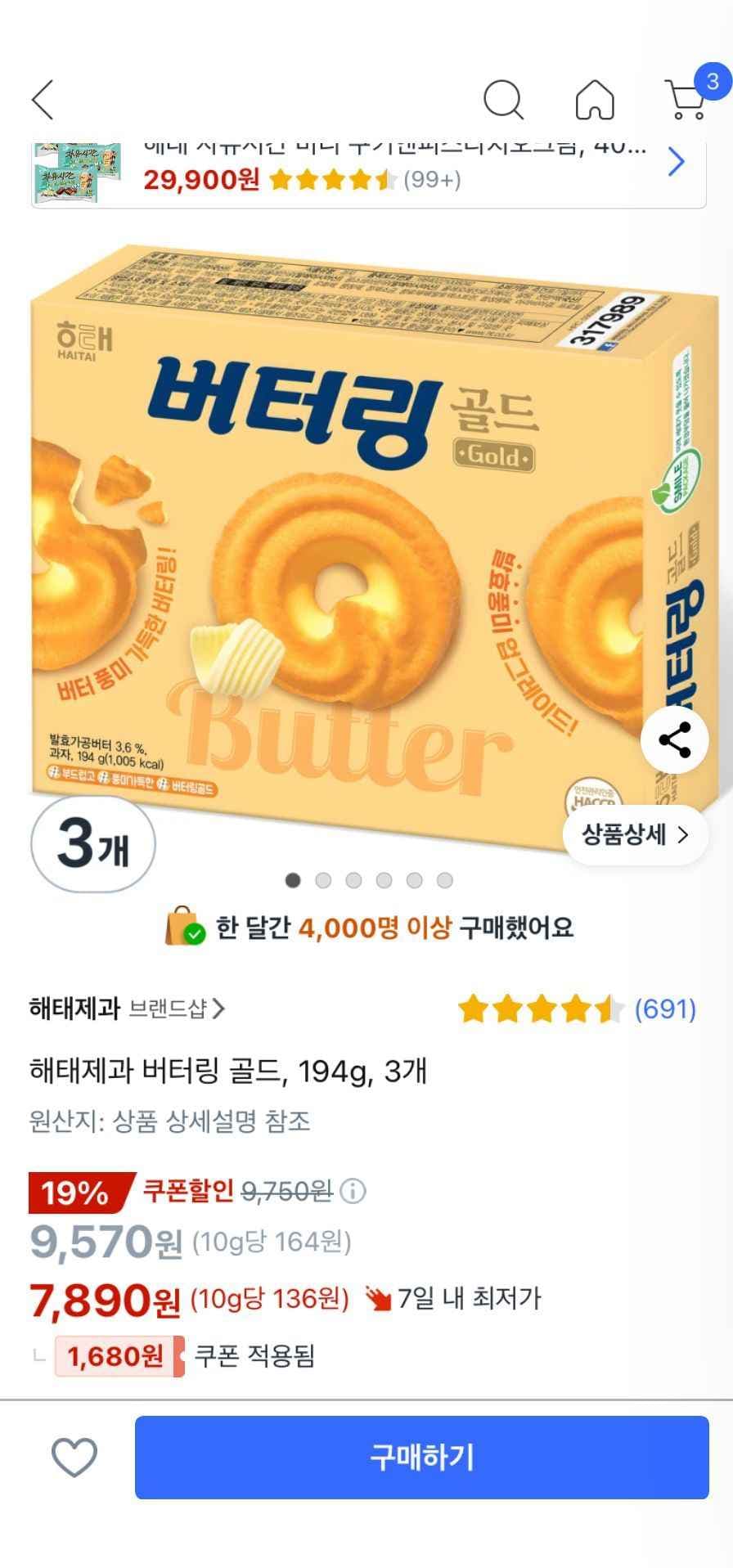Add product to wishlist with heart
Image resolution: width=733 pixels, height=1568 pixels.
74,1457
